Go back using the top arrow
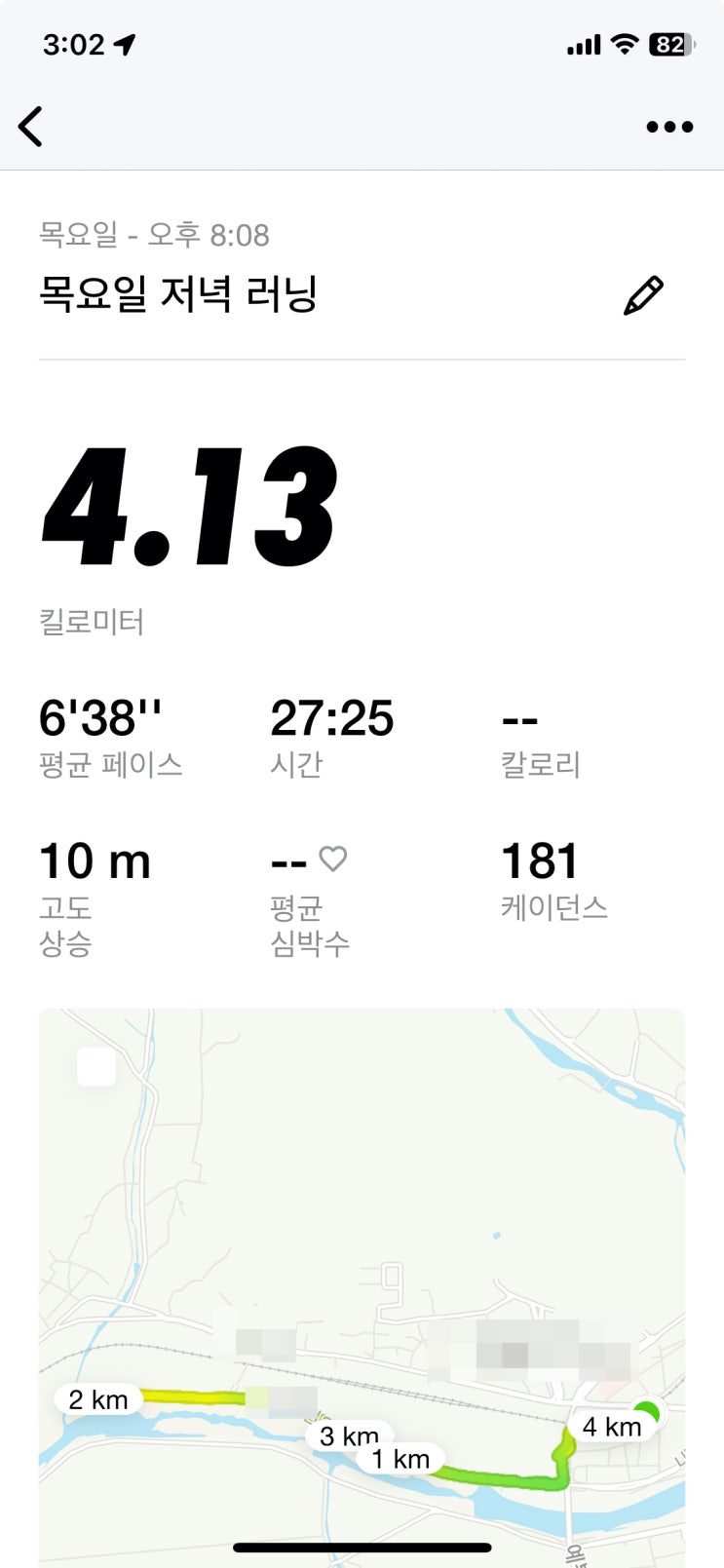The height and width of the screenshot is (1568, 724). coord(31,127)
